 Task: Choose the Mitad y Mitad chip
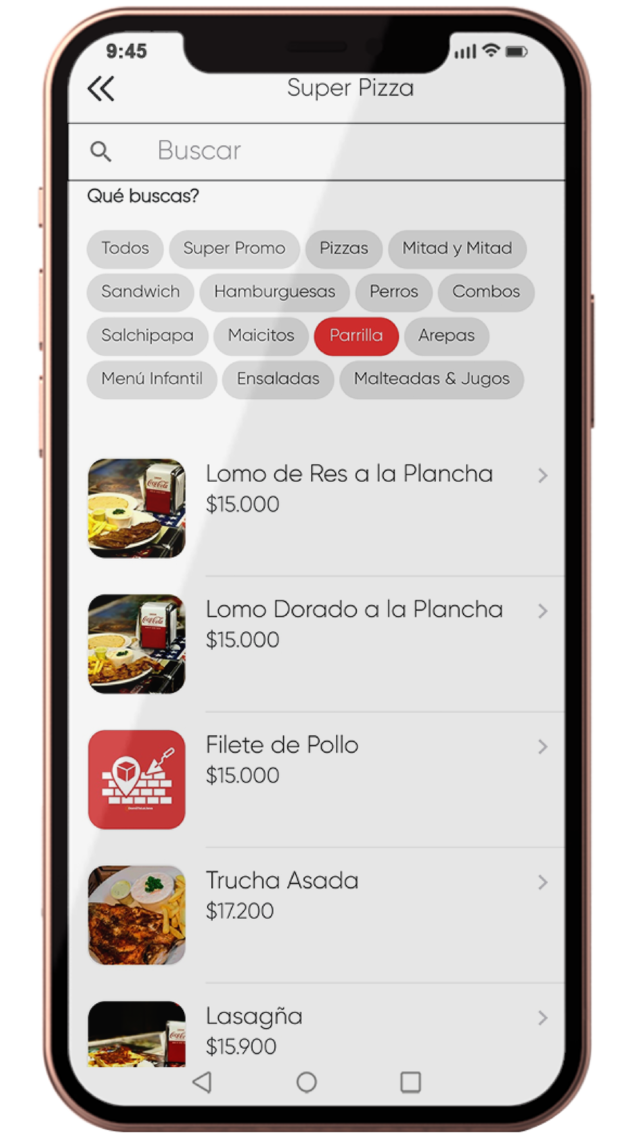coord(457,248)
